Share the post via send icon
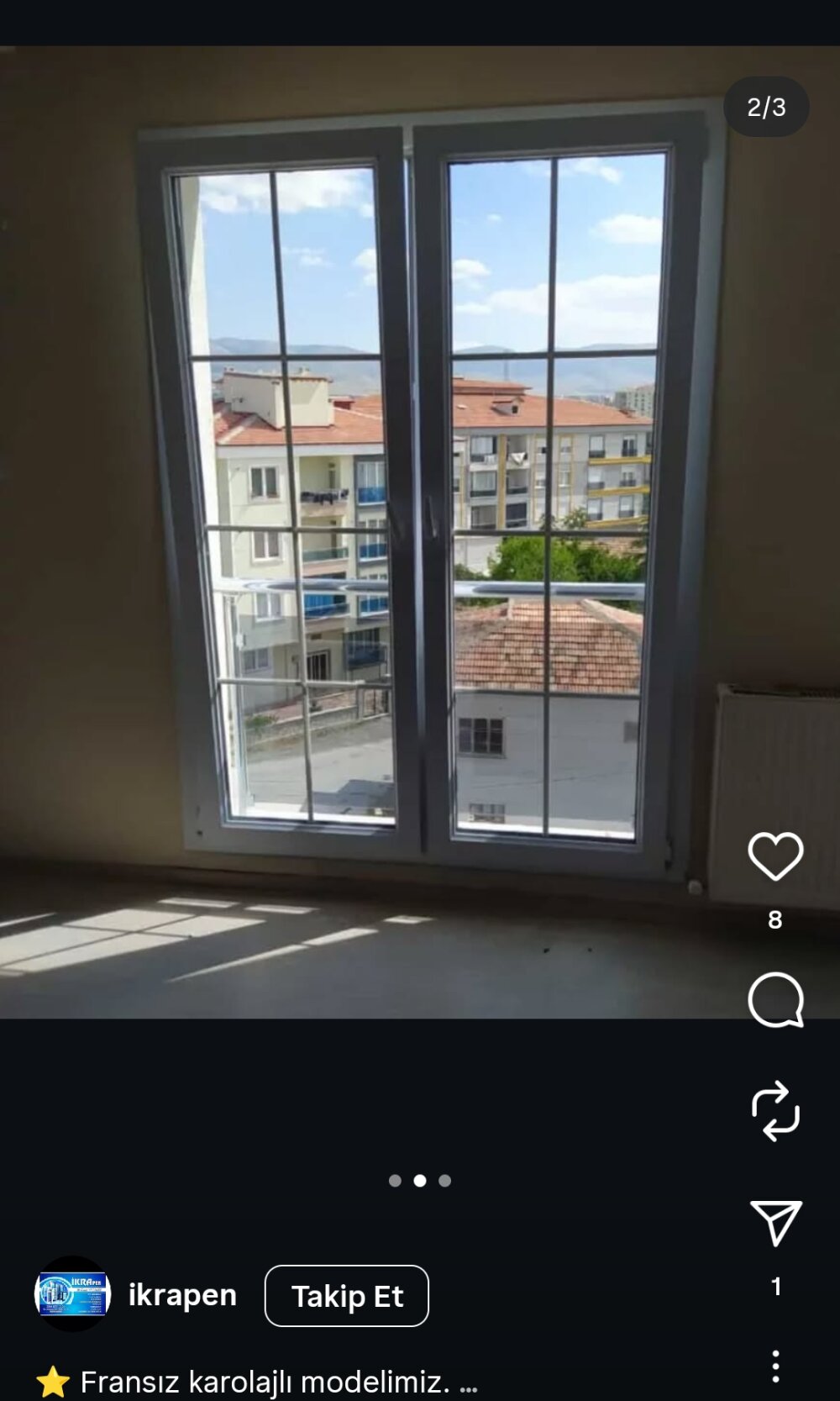This screenshot has height=1401, width=840. click(774, 1223)
